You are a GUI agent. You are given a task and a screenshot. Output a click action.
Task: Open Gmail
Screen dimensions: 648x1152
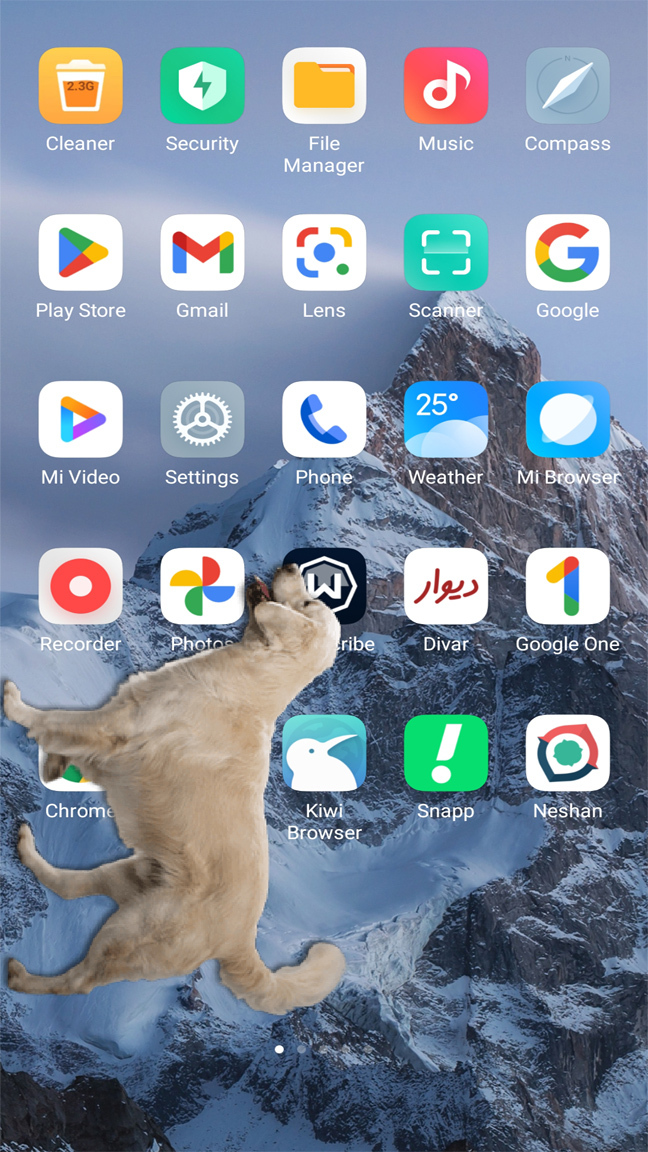click(x=202, y=253)
